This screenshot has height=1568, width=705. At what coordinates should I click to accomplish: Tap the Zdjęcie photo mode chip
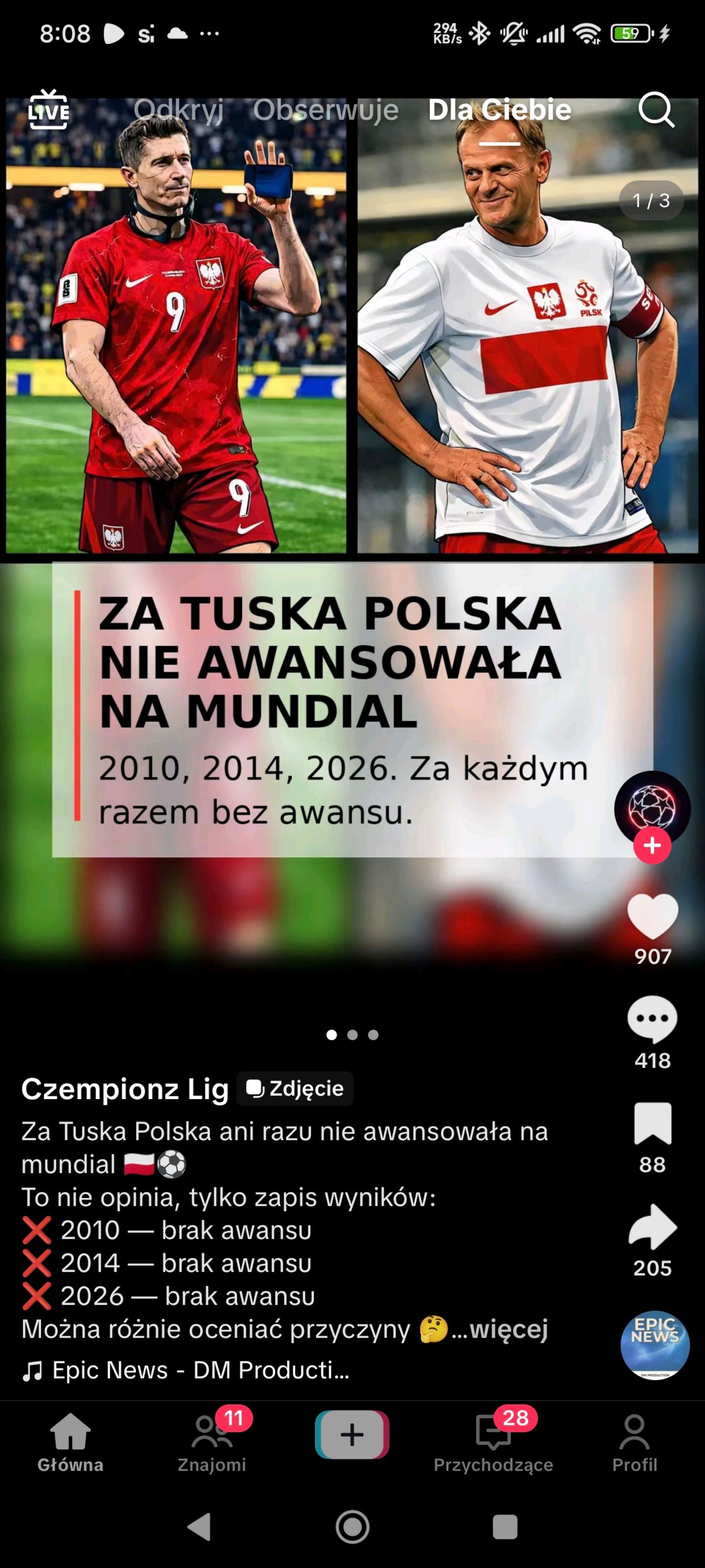[x=295, y=1088]
